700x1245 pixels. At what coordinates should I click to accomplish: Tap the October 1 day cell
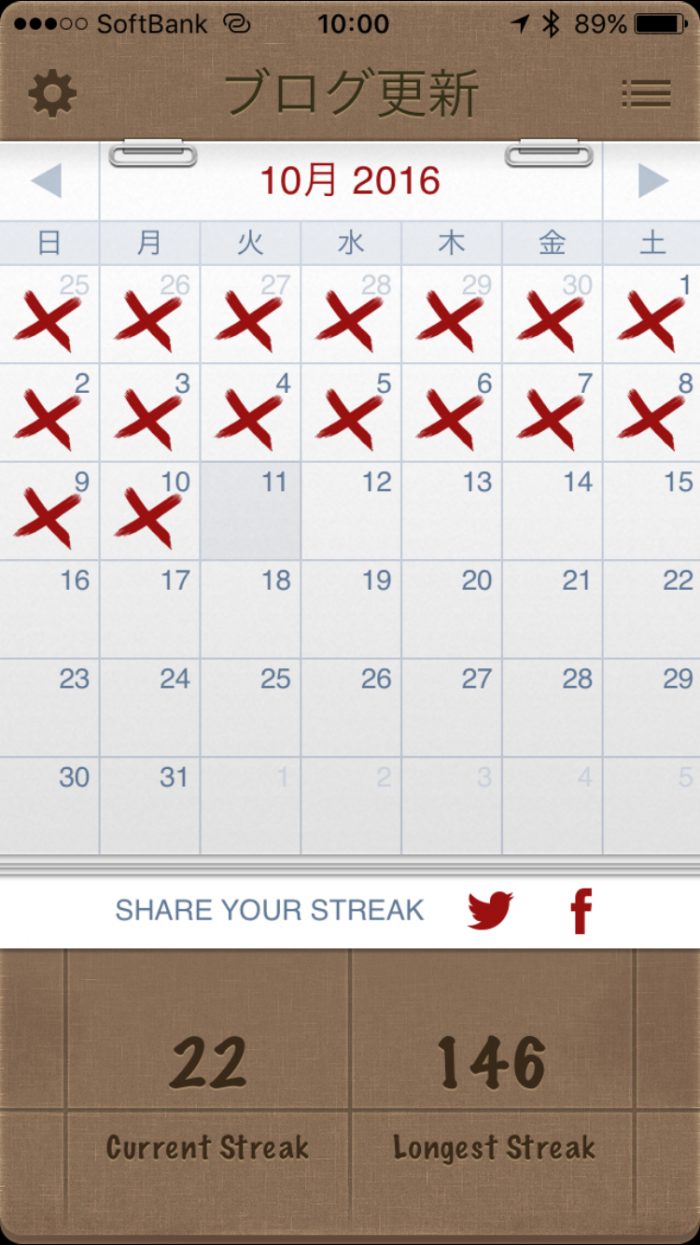pos(652,315)
